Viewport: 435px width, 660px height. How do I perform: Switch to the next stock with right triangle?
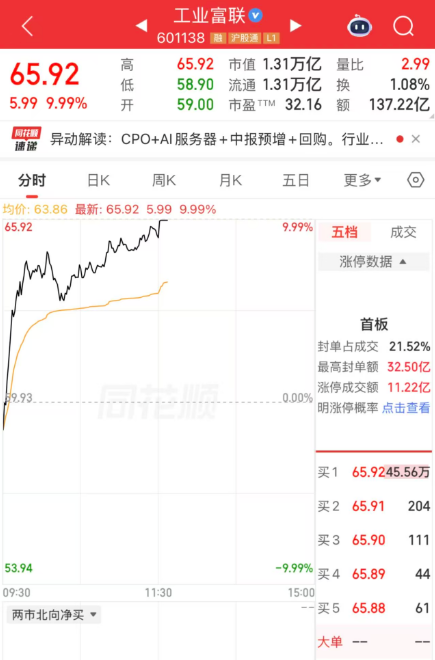[296, 26]
